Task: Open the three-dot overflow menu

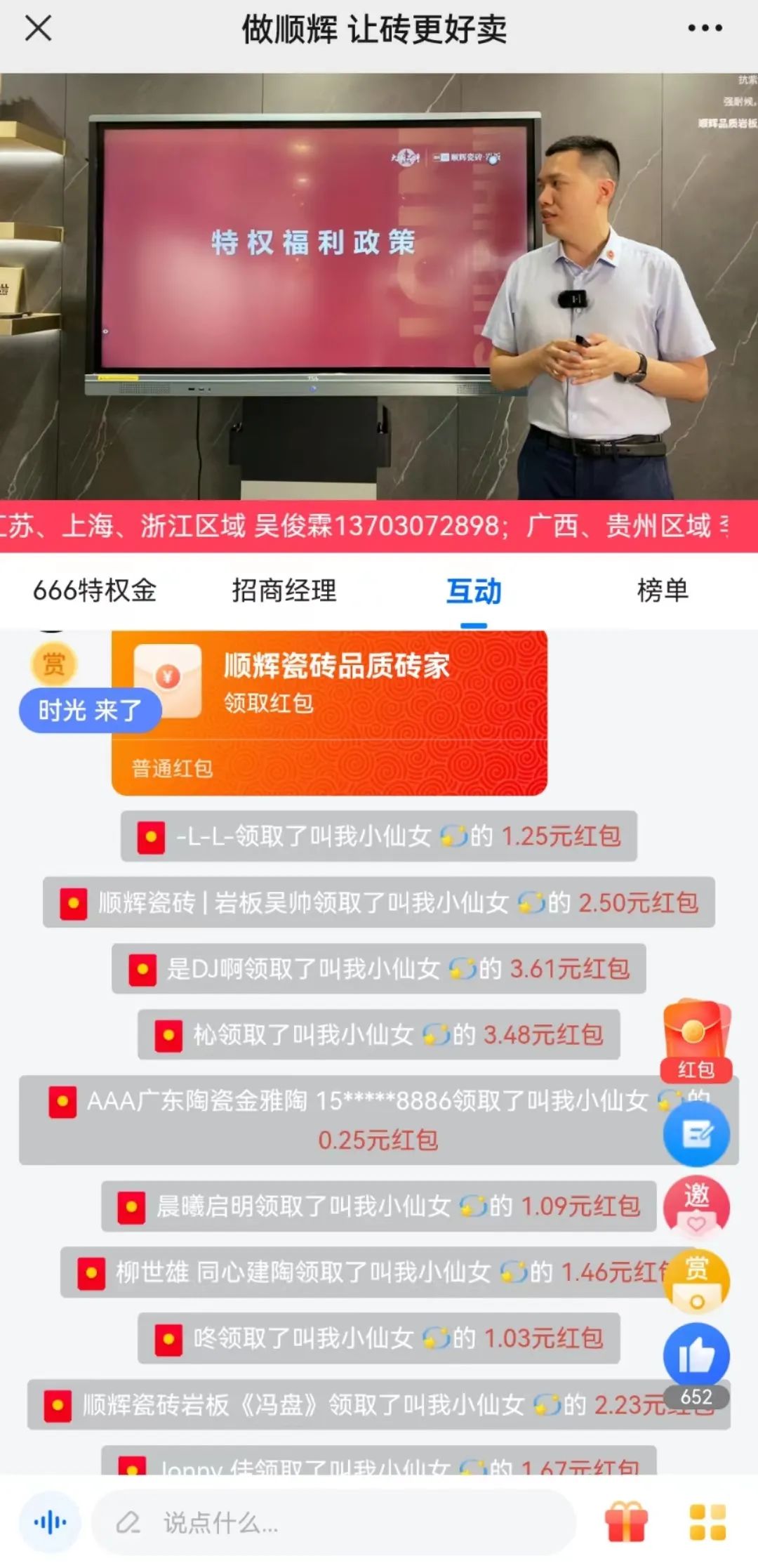Action: [x=705, y=29]
